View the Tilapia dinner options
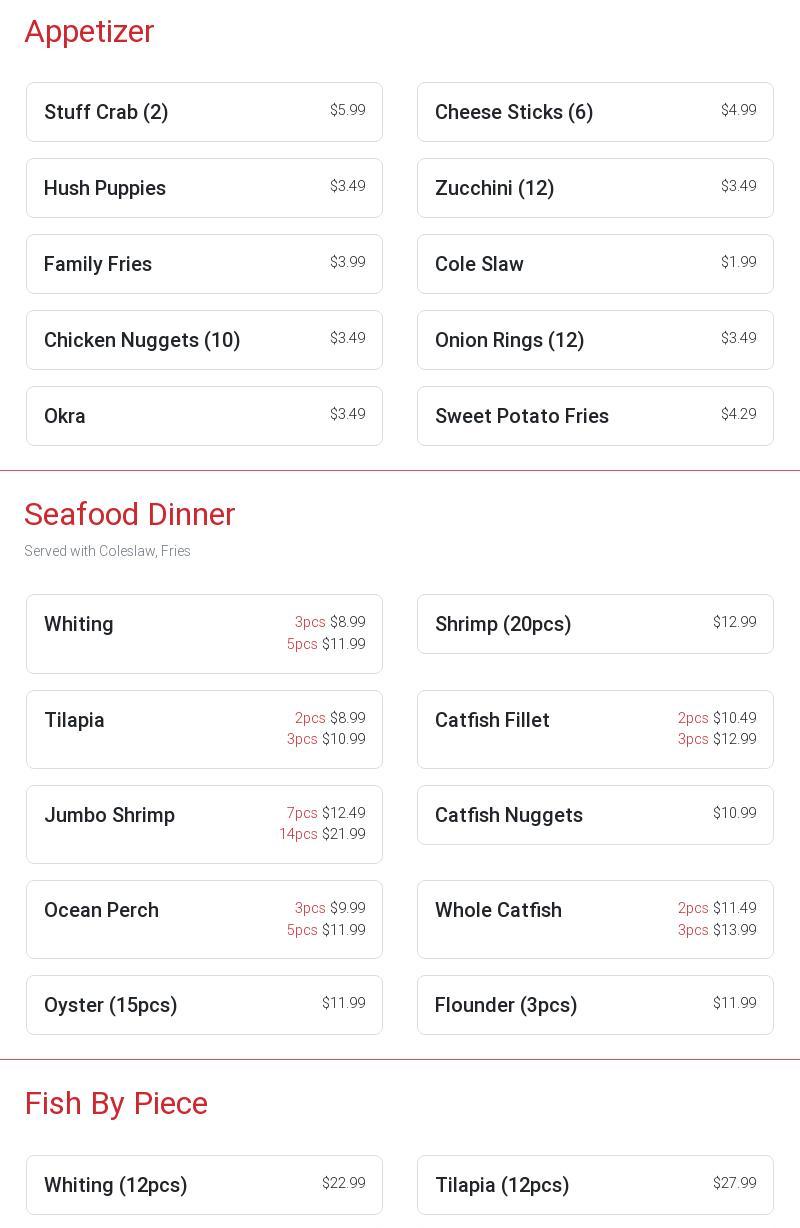Screen dimensions: 800x1228 204,729
